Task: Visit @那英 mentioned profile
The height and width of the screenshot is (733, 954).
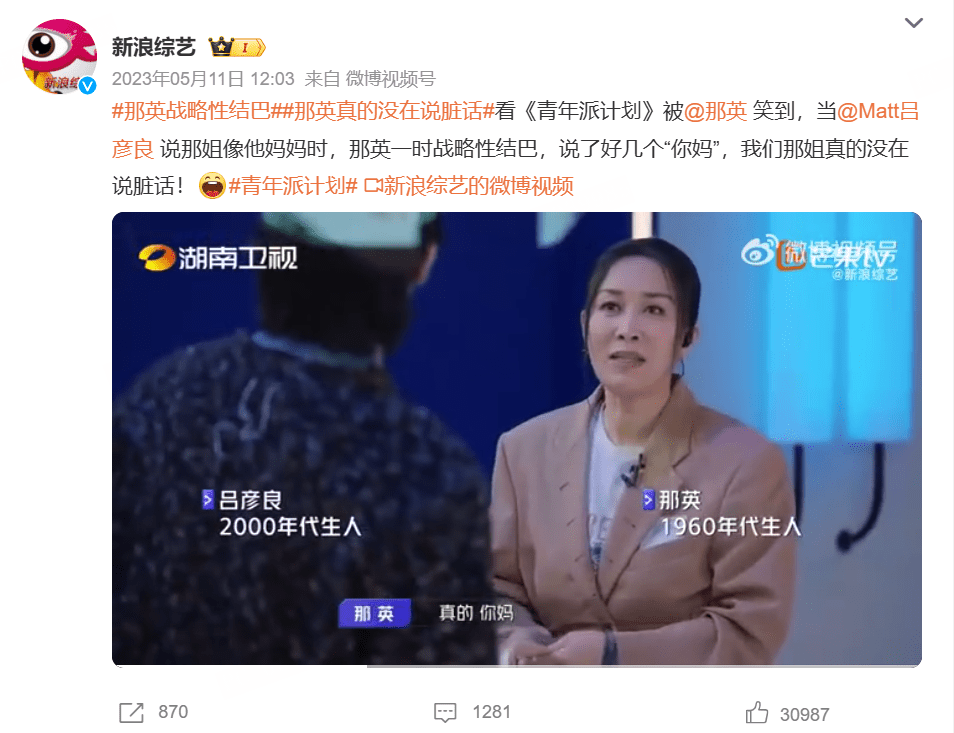Action: coord(716,111)
